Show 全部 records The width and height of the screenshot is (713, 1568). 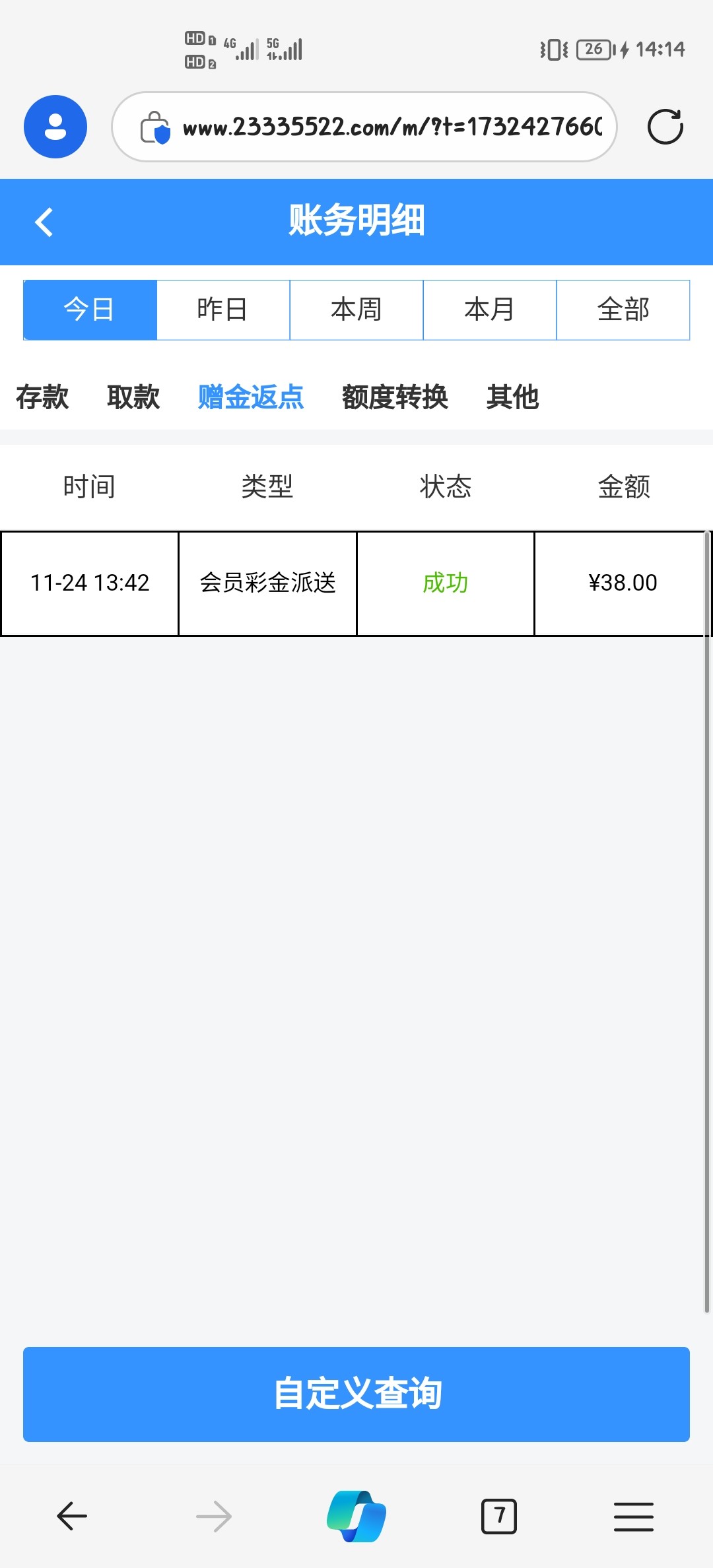623,310
